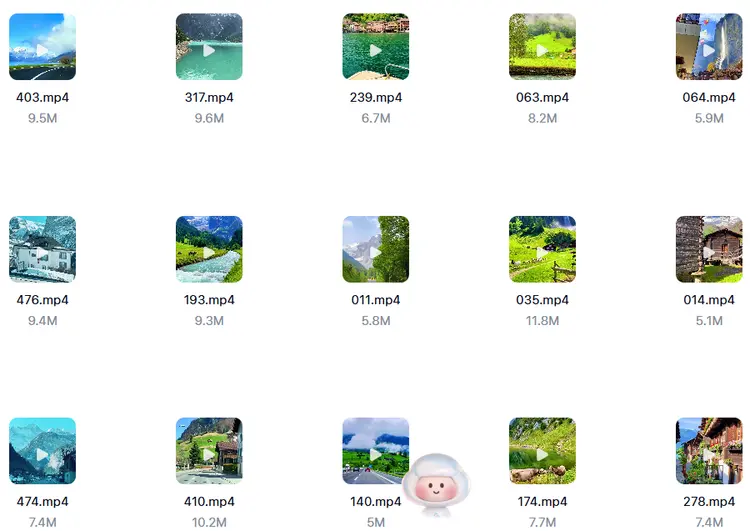Open the 174.mp4 file
Screen dimensions: 750x531
coord(542,451)
